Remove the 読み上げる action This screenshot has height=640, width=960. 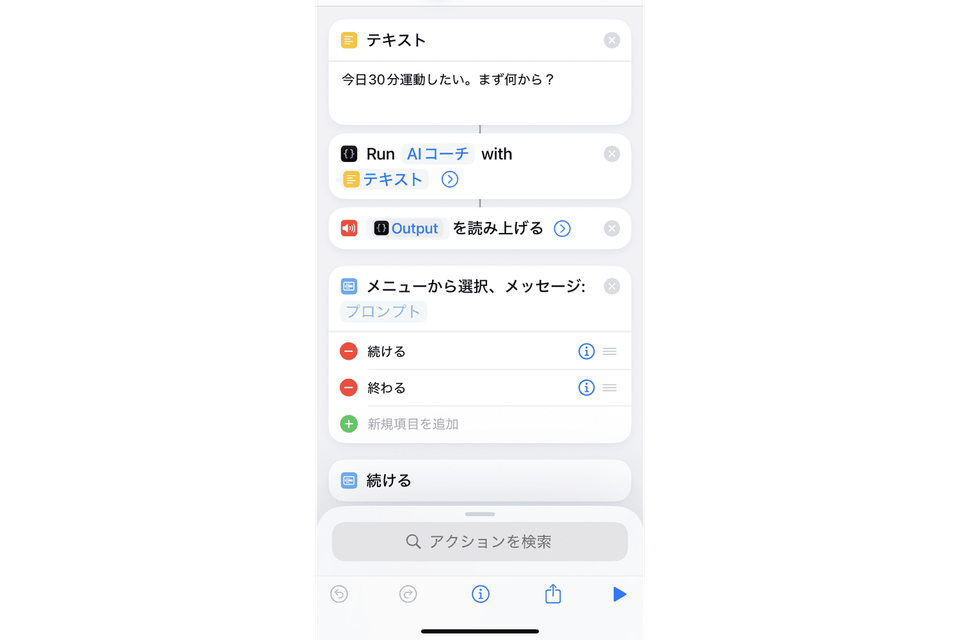[x=612, y=228]
